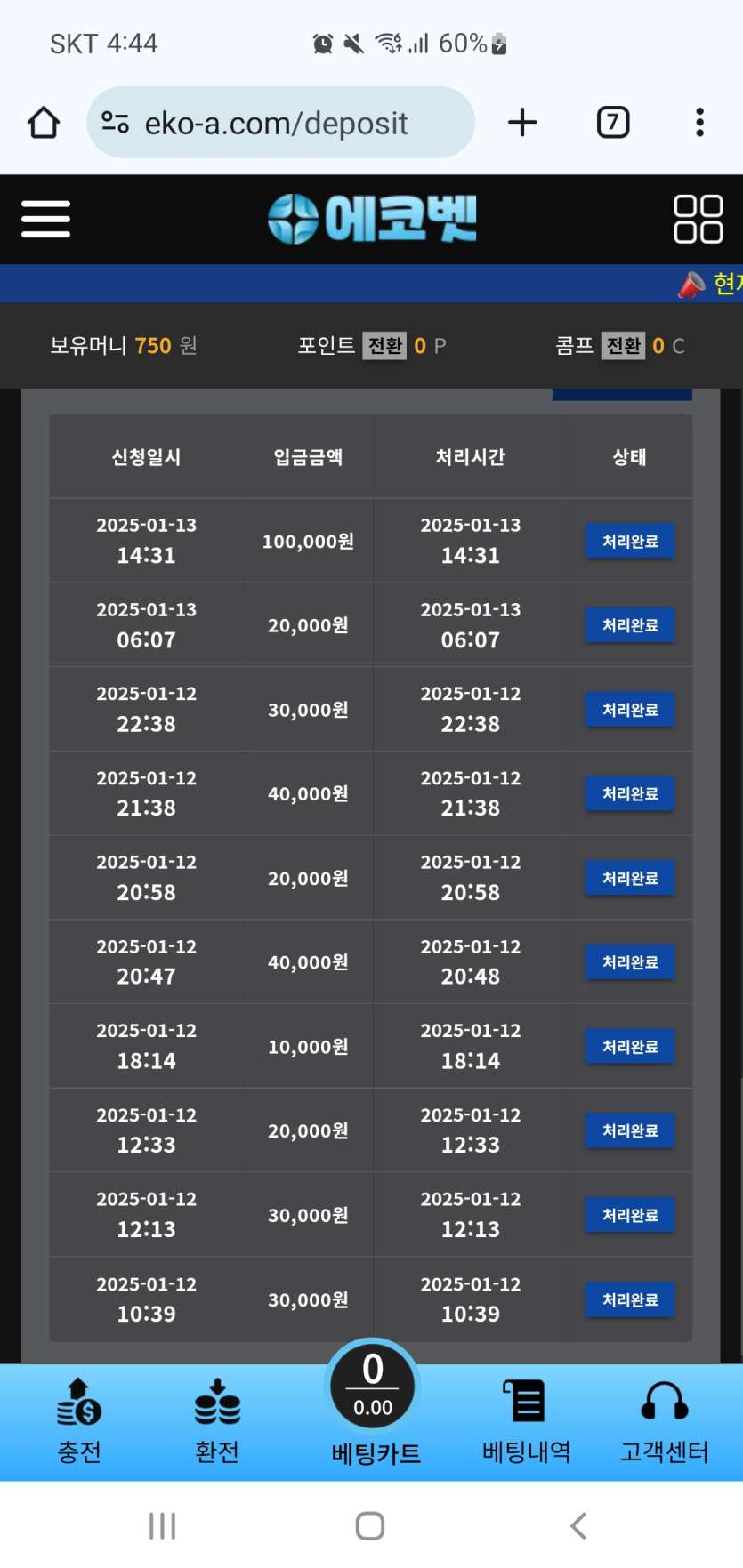Open the system recent apps

pos(162,1525)
